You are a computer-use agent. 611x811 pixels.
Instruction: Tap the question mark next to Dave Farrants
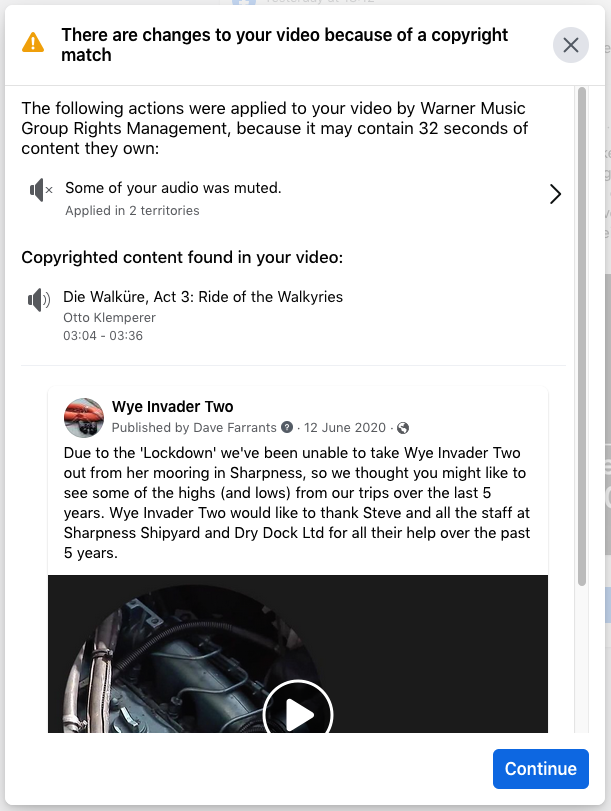pos(288,428)
